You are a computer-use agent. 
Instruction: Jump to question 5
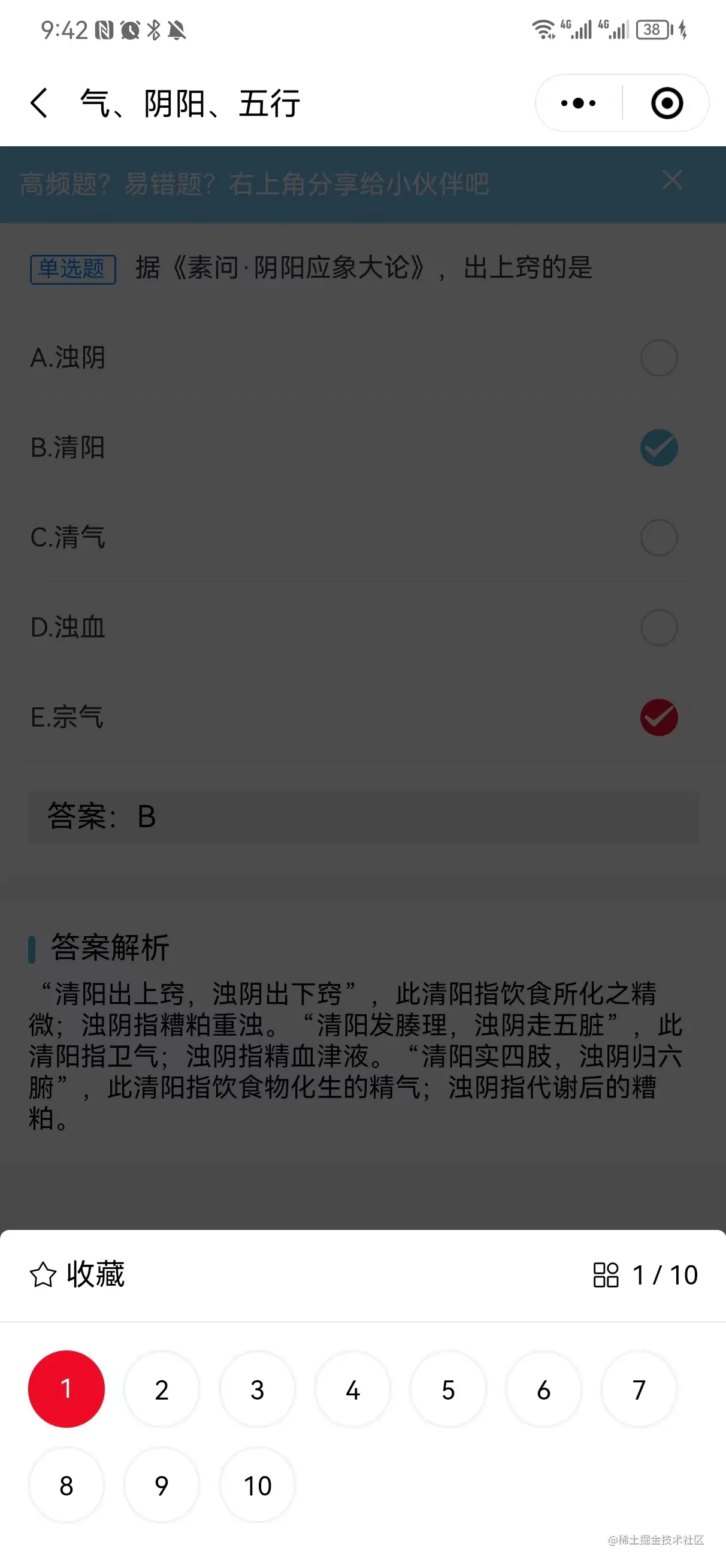449,1389
